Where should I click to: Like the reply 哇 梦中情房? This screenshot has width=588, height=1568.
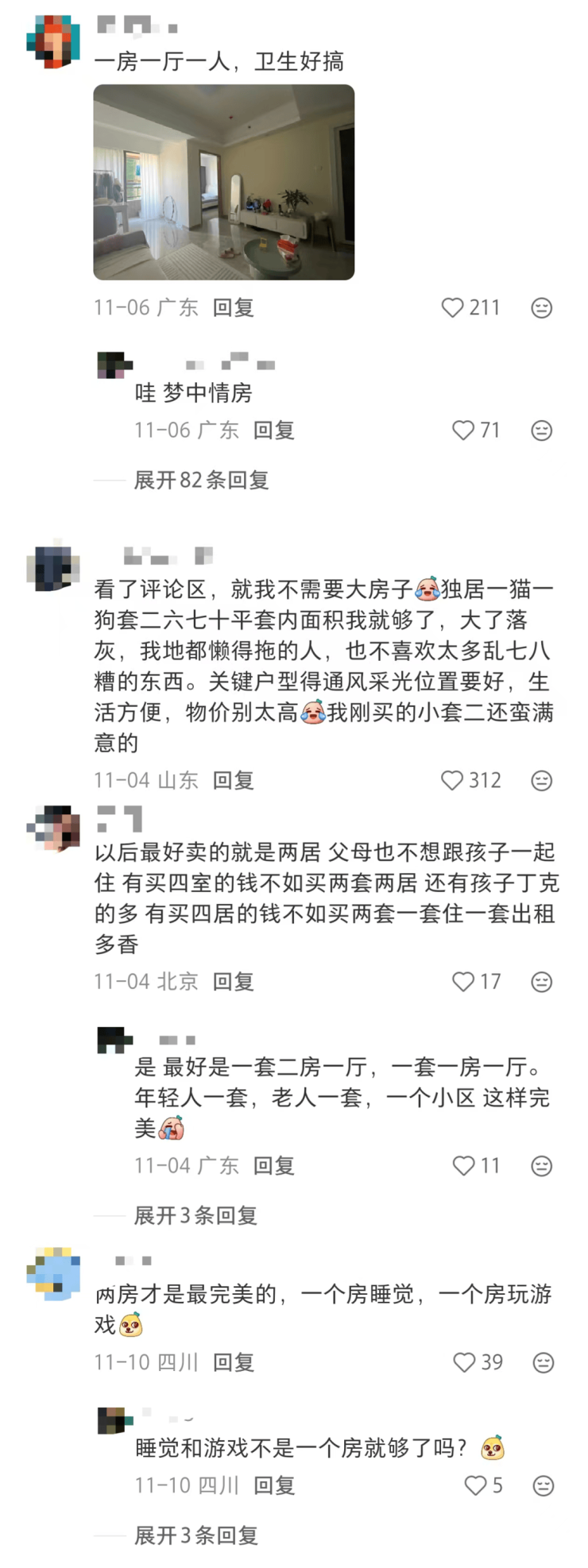point(463,431)
